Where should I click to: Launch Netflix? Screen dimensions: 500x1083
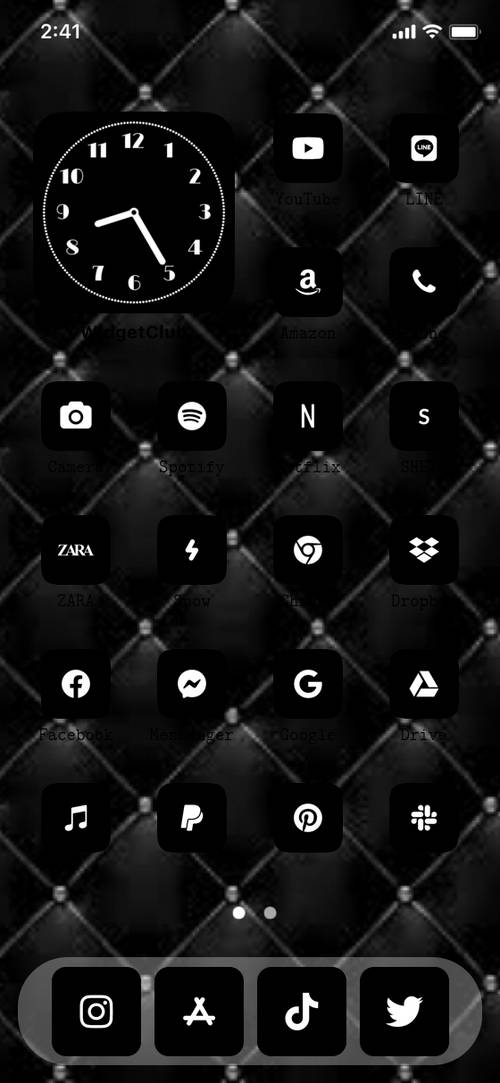(308, 416)
